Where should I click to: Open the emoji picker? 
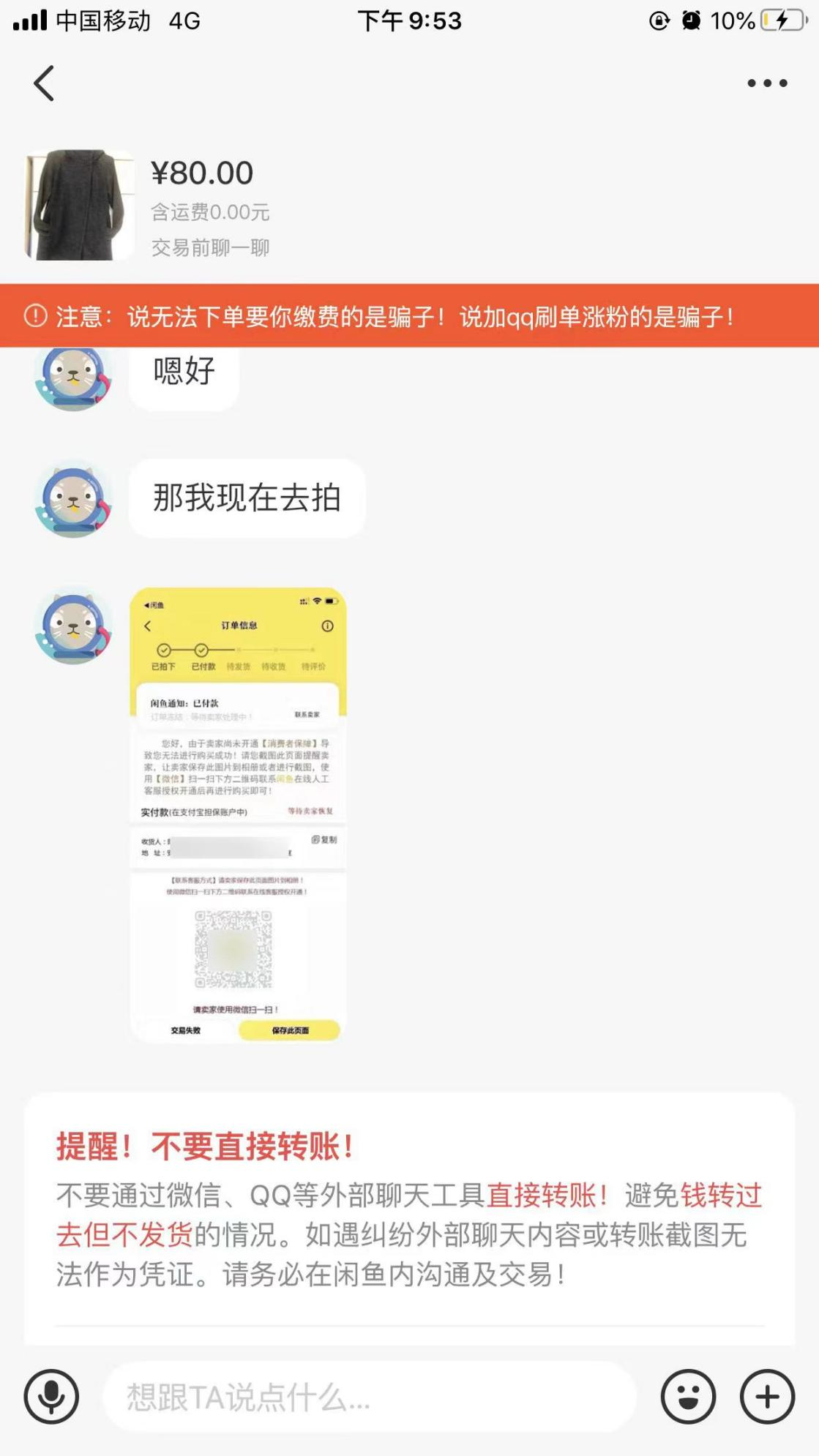688,1396
